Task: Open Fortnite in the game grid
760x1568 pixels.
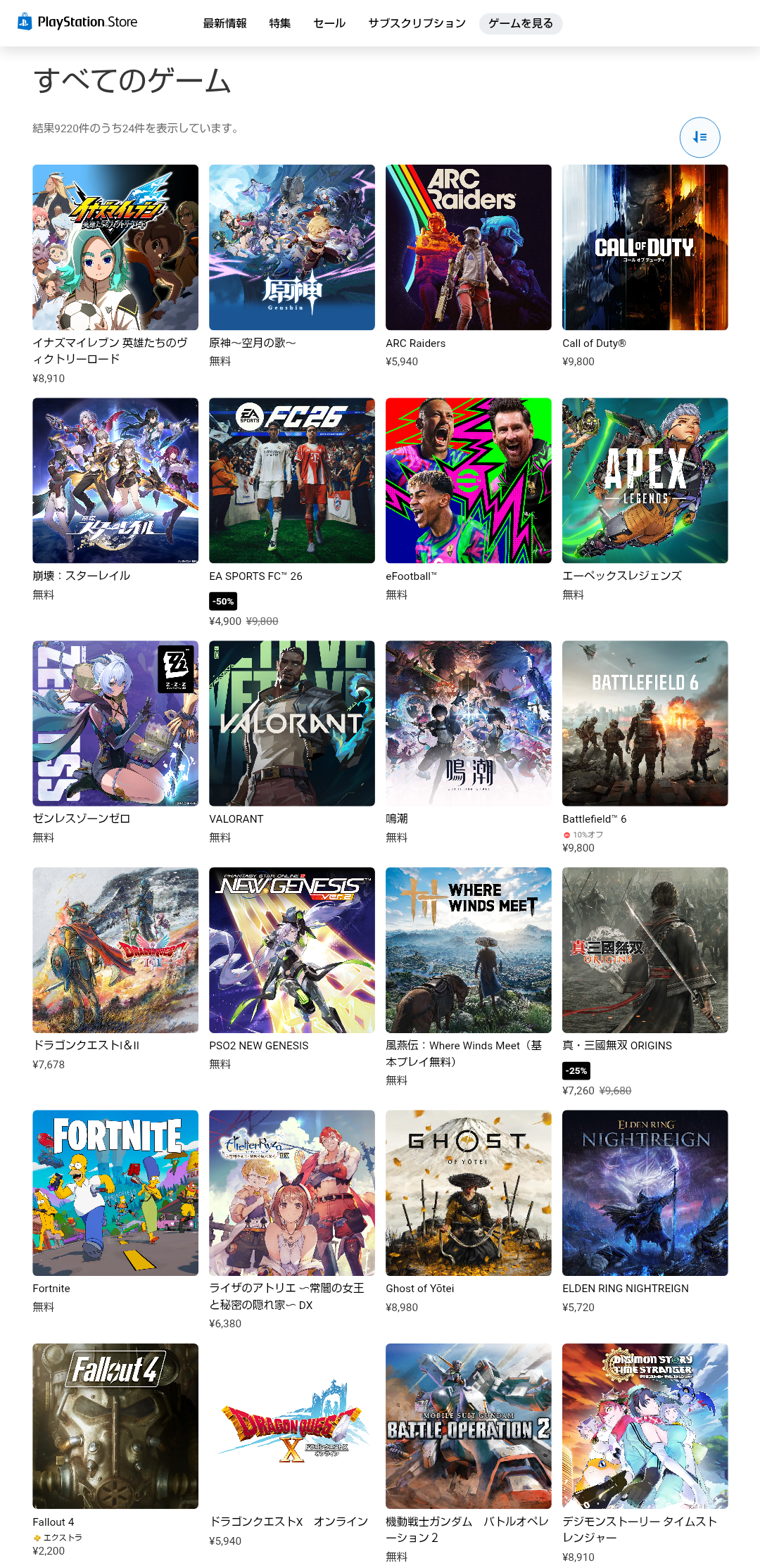Action: (x=115, y=1192)
